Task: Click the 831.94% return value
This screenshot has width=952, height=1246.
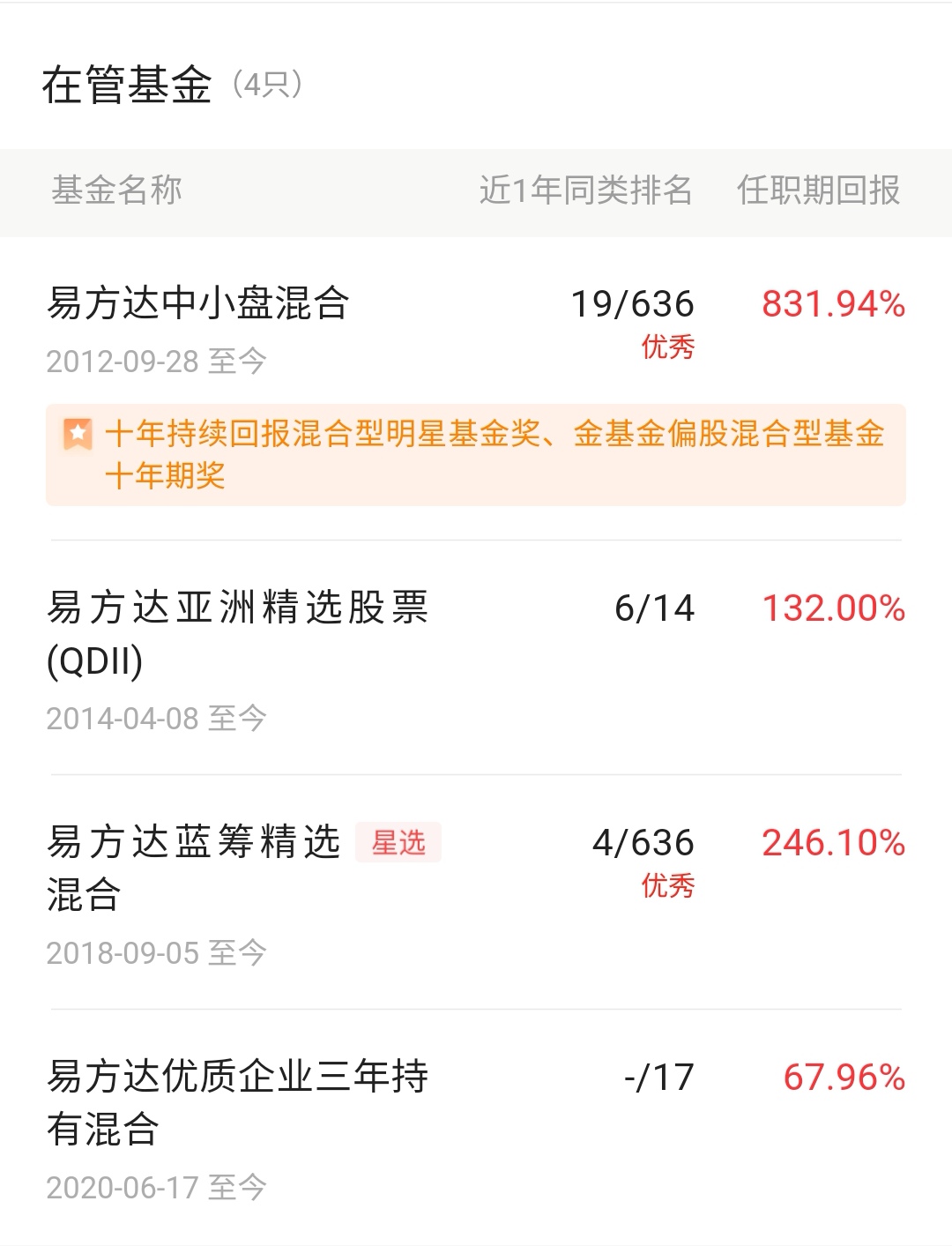Action: pyautogui.click(x=833, y=304)
